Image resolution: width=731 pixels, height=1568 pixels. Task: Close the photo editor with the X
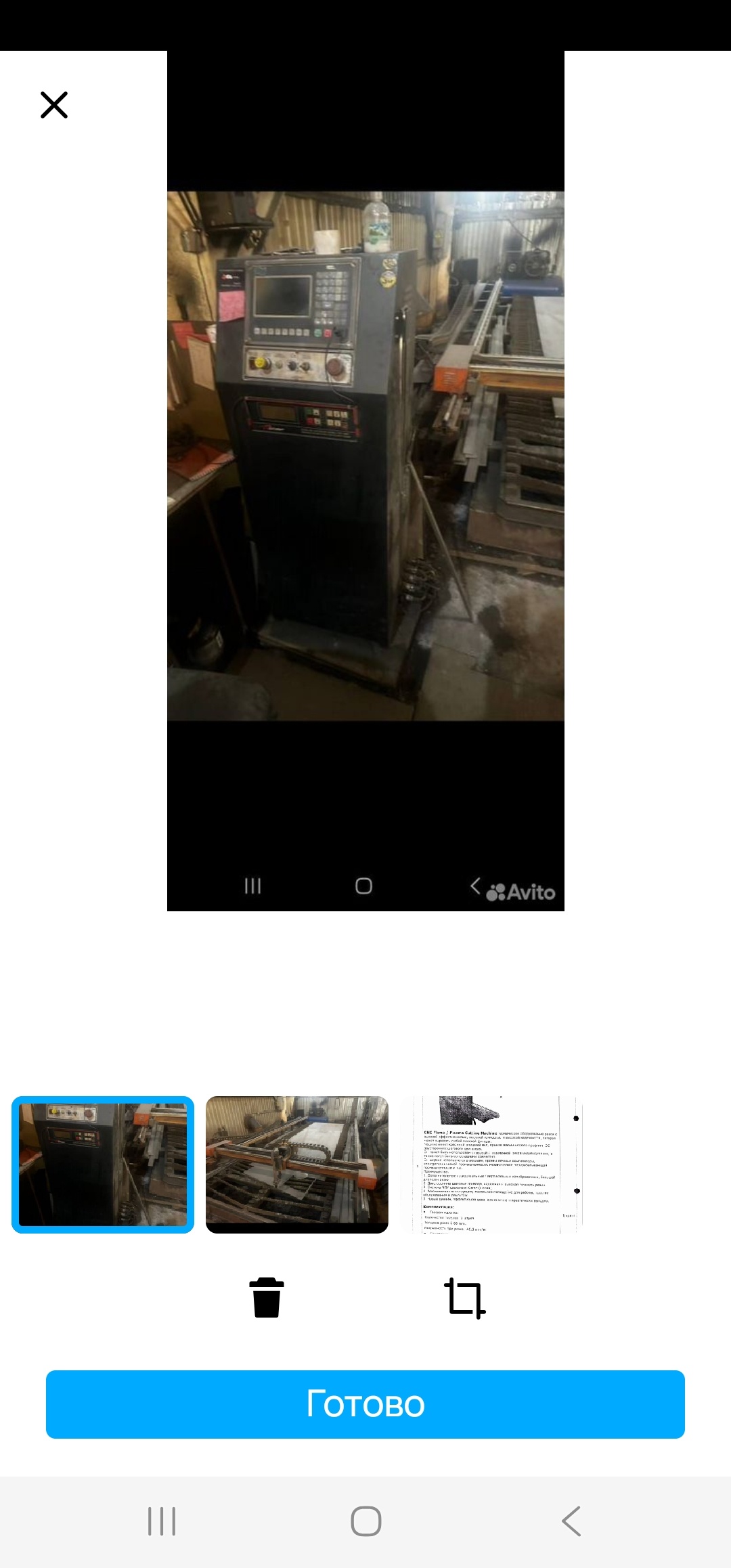pyautogui.click(x=54, y=105)
